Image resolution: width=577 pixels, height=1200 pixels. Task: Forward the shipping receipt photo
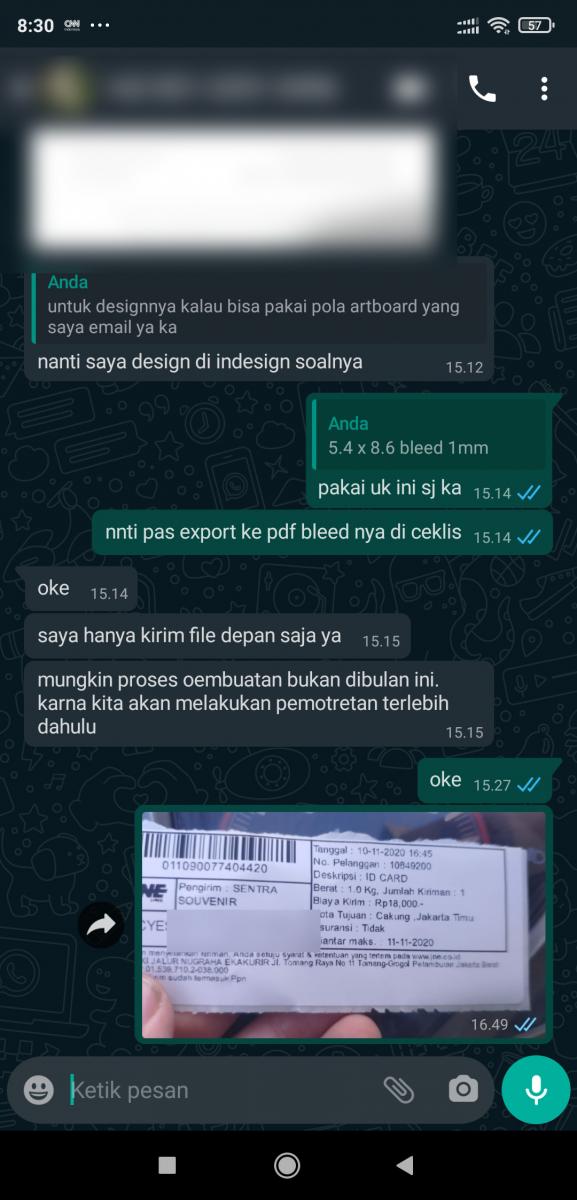(x=101, y=927)
